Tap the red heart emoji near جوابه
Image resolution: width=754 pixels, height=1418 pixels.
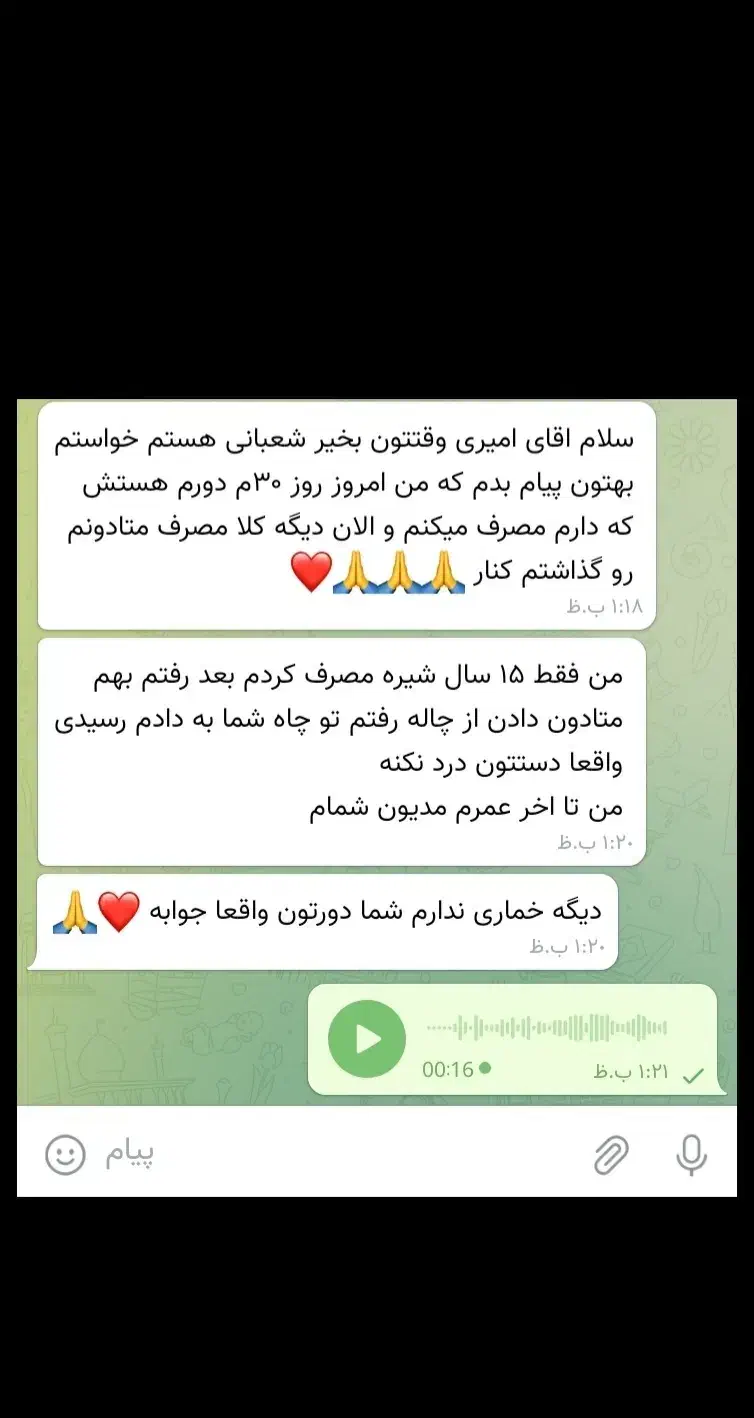(120, 910)
